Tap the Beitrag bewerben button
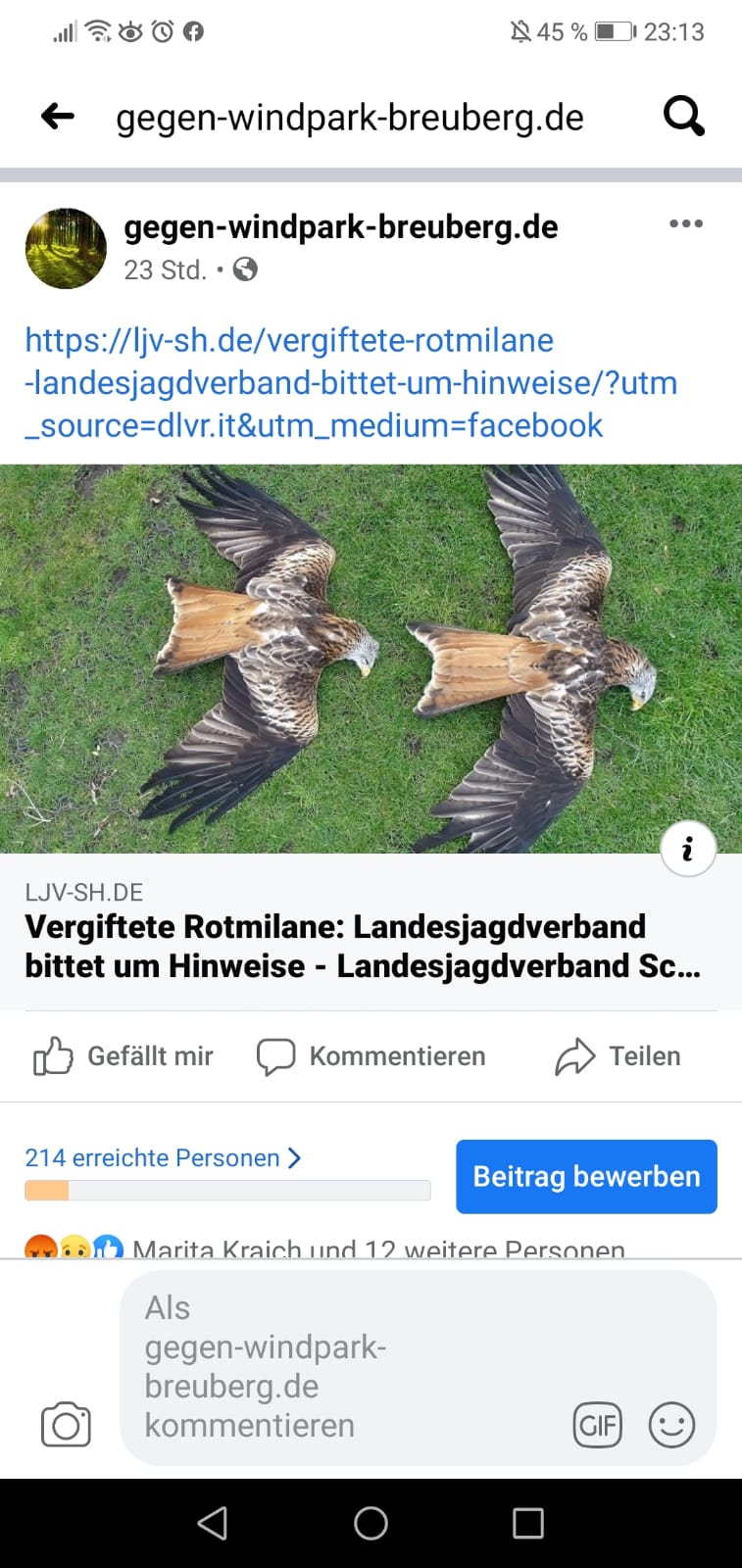The height and width of the screenshot is (1568, 742). tap(586, 1176)
